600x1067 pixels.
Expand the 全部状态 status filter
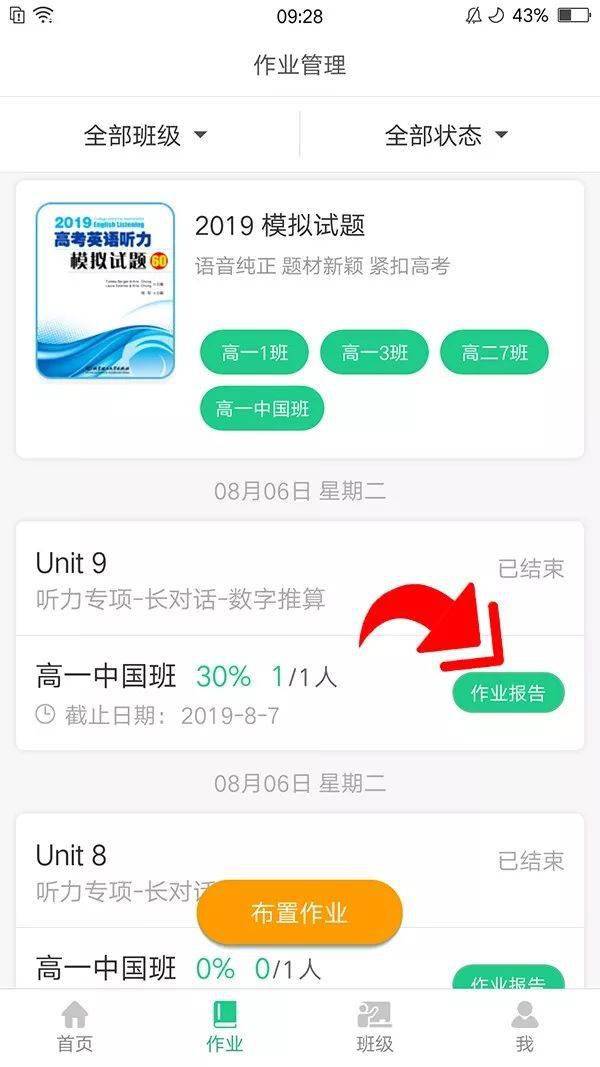point(446,135)
